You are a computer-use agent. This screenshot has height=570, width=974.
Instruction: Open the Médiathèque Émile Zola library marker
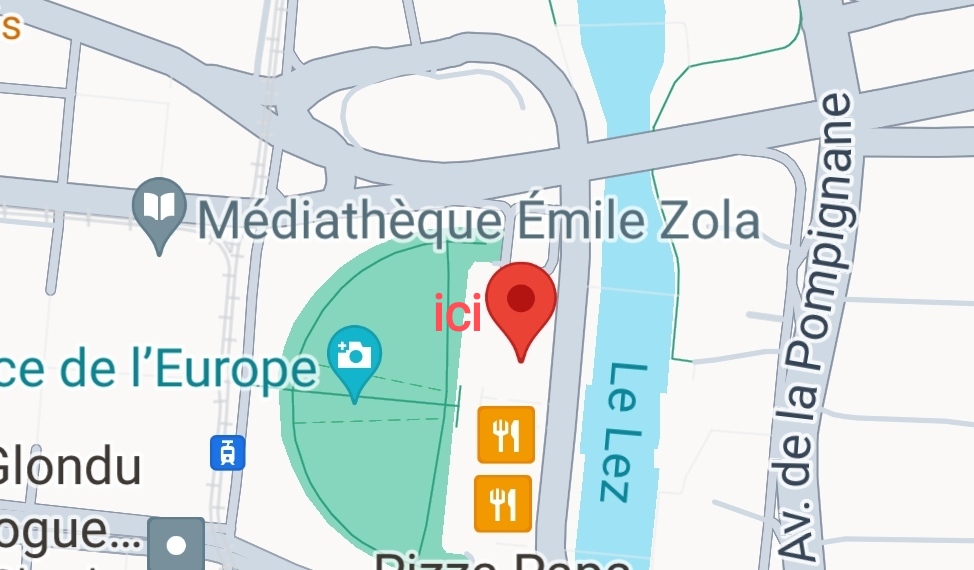click(160, 209)
